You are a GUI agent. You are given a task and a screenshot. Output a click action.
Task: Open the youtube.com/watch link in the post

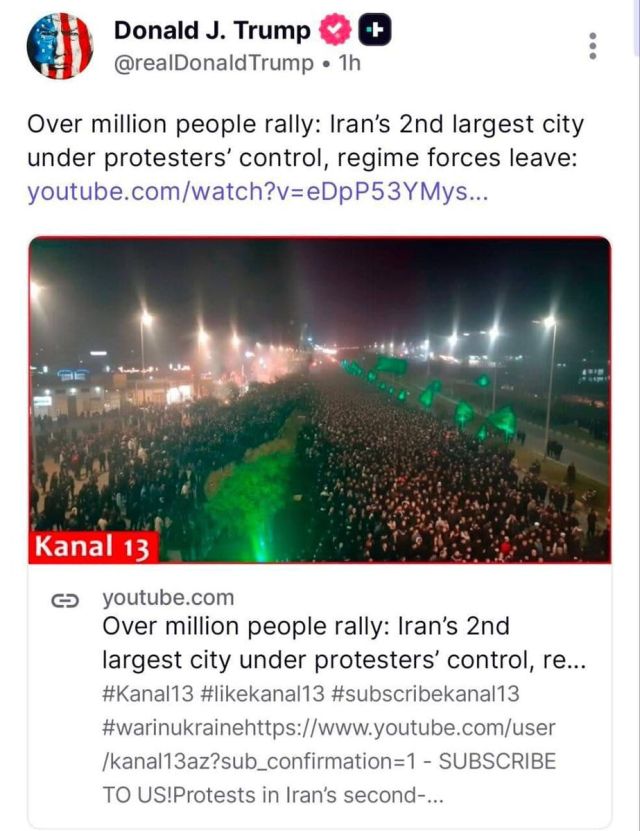pos(258,192)
